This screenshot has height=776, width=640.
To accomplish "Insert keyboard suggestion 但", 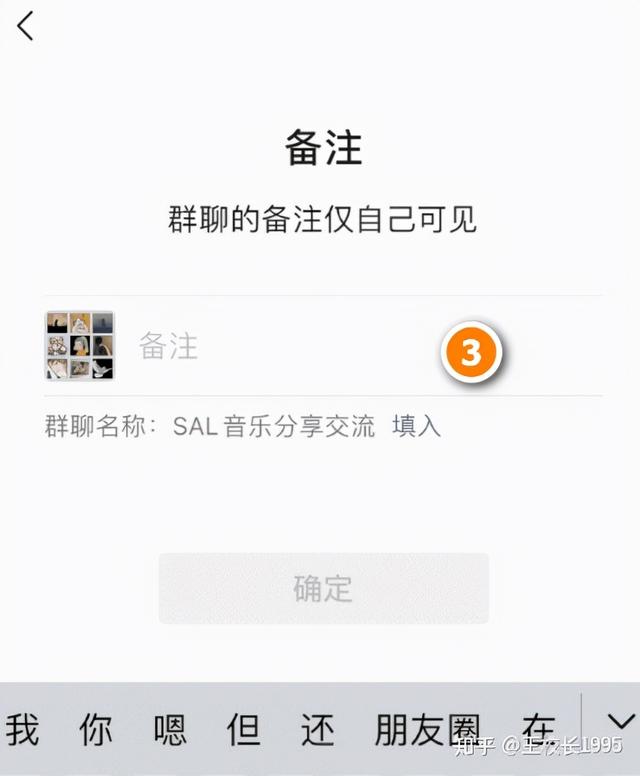I will (243, 731).
